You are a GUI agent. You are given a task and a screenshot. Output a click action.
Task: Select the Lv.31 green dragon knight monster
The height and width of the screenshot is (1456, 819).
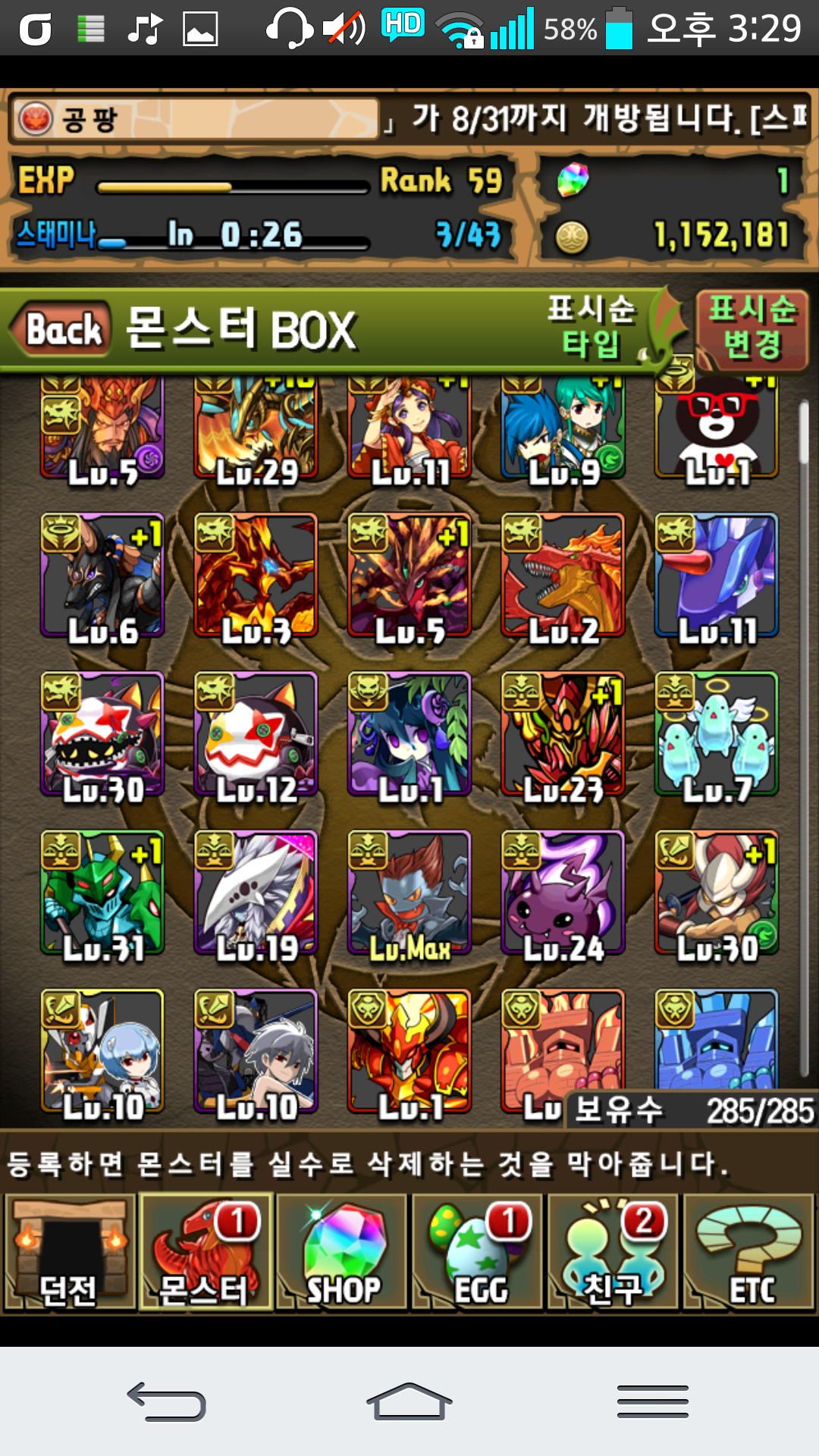click(x=102, y=893)
